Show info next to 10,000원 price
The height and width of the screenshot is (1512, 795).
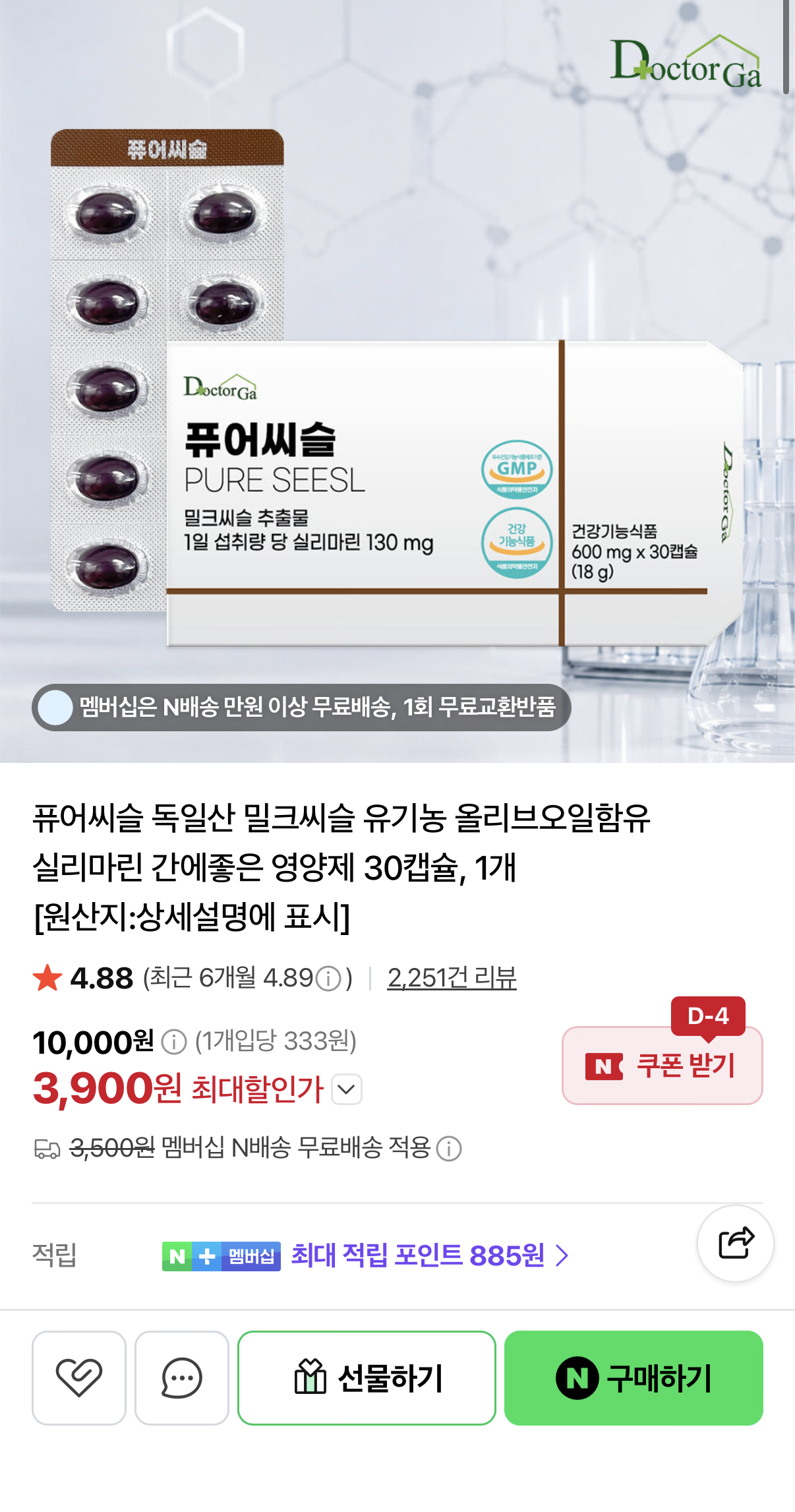[174, 1042]
